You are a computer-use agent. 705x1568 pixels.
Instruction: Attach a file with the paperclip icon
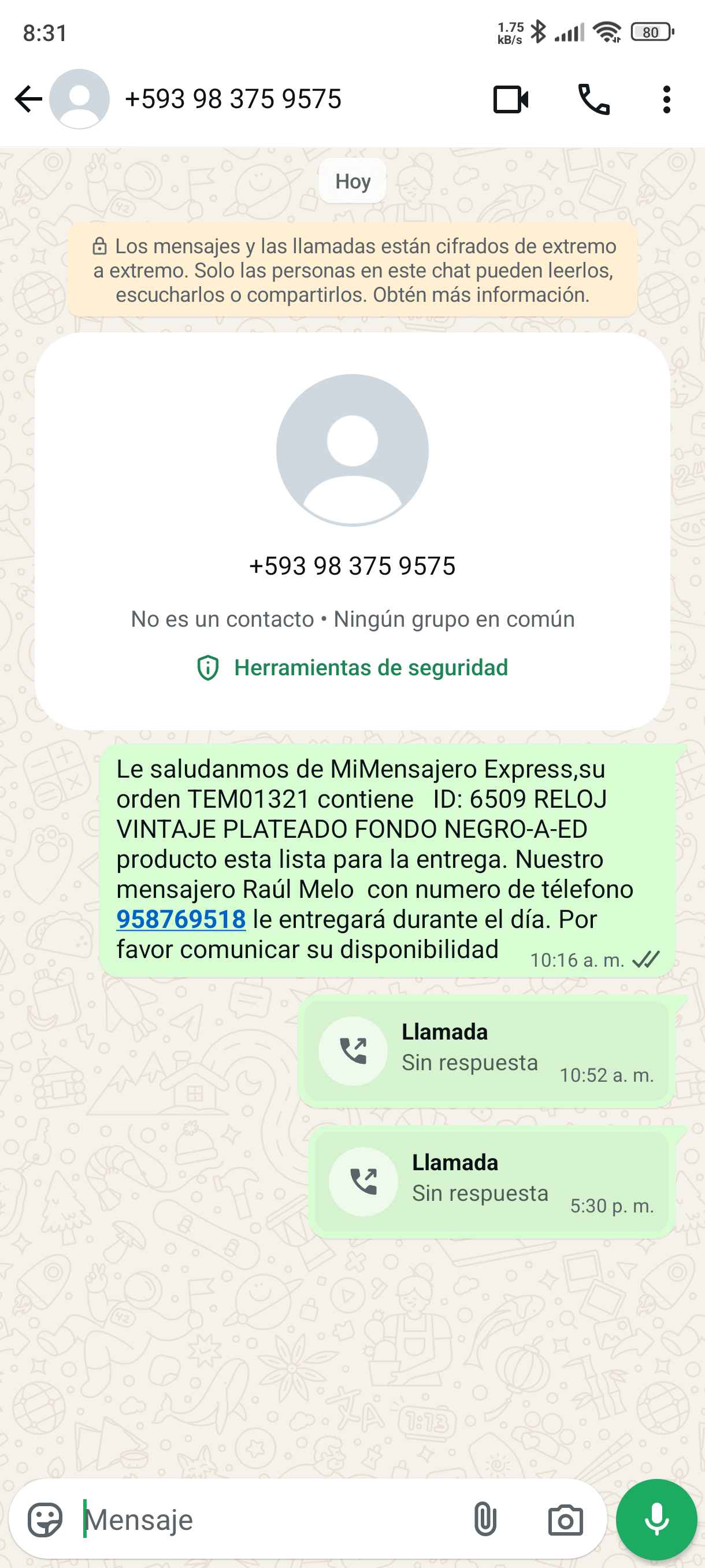tap(485, 1520)
